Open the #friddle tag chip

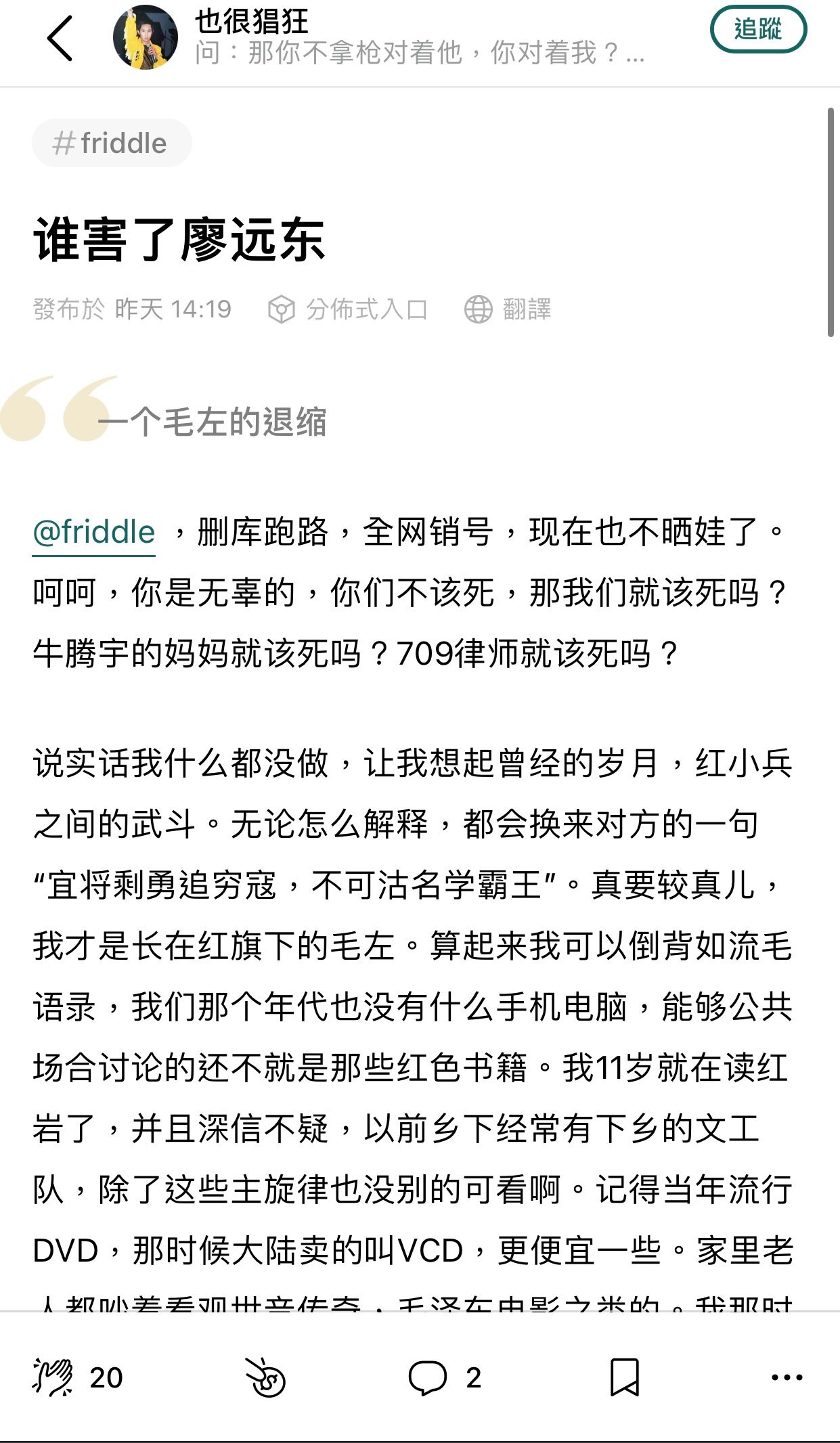(112, 143)
